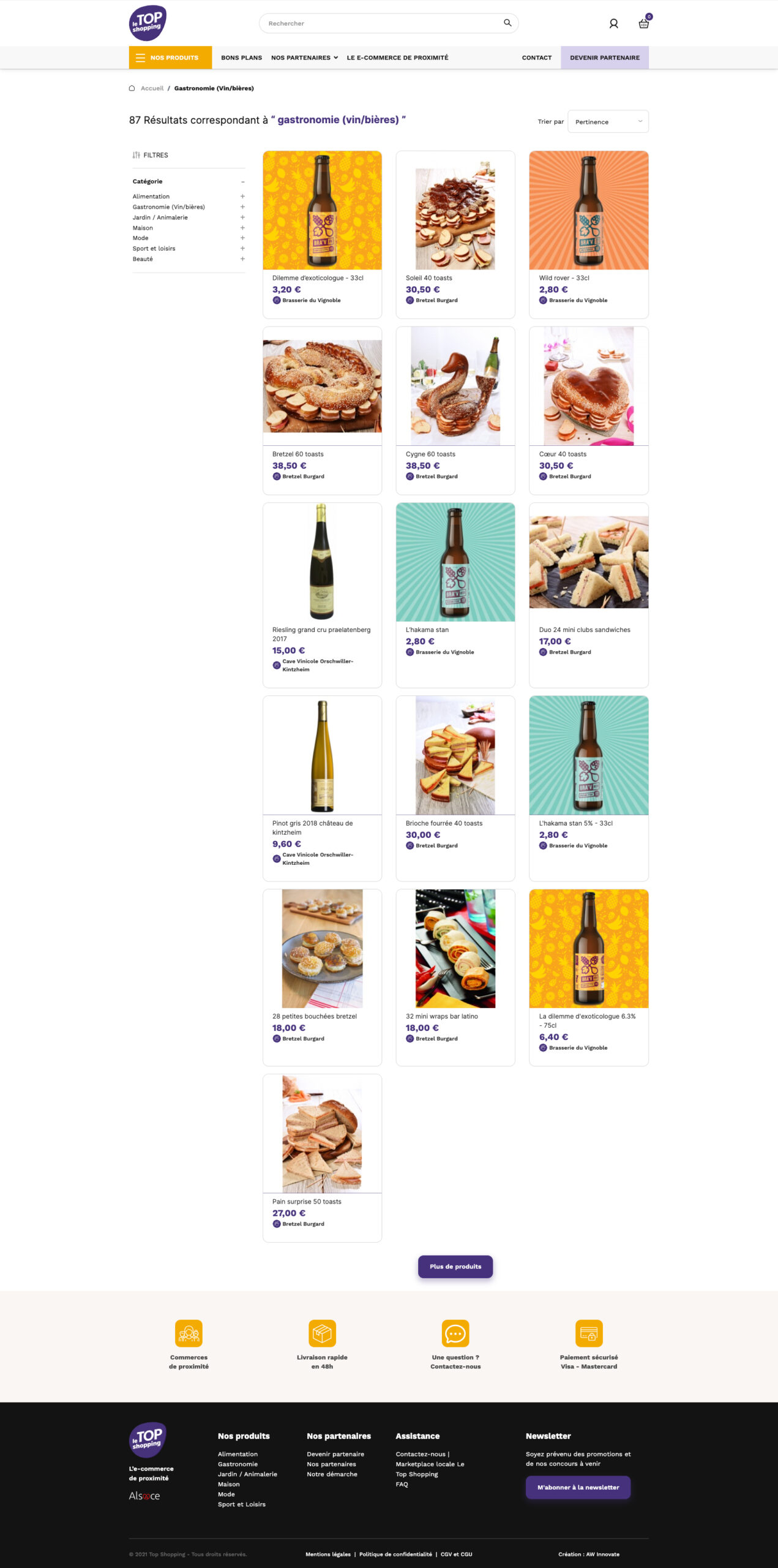View the Wild rover - 33cl beer
Viewport: 778px width, 1568px height.
(x=588, y=211)
